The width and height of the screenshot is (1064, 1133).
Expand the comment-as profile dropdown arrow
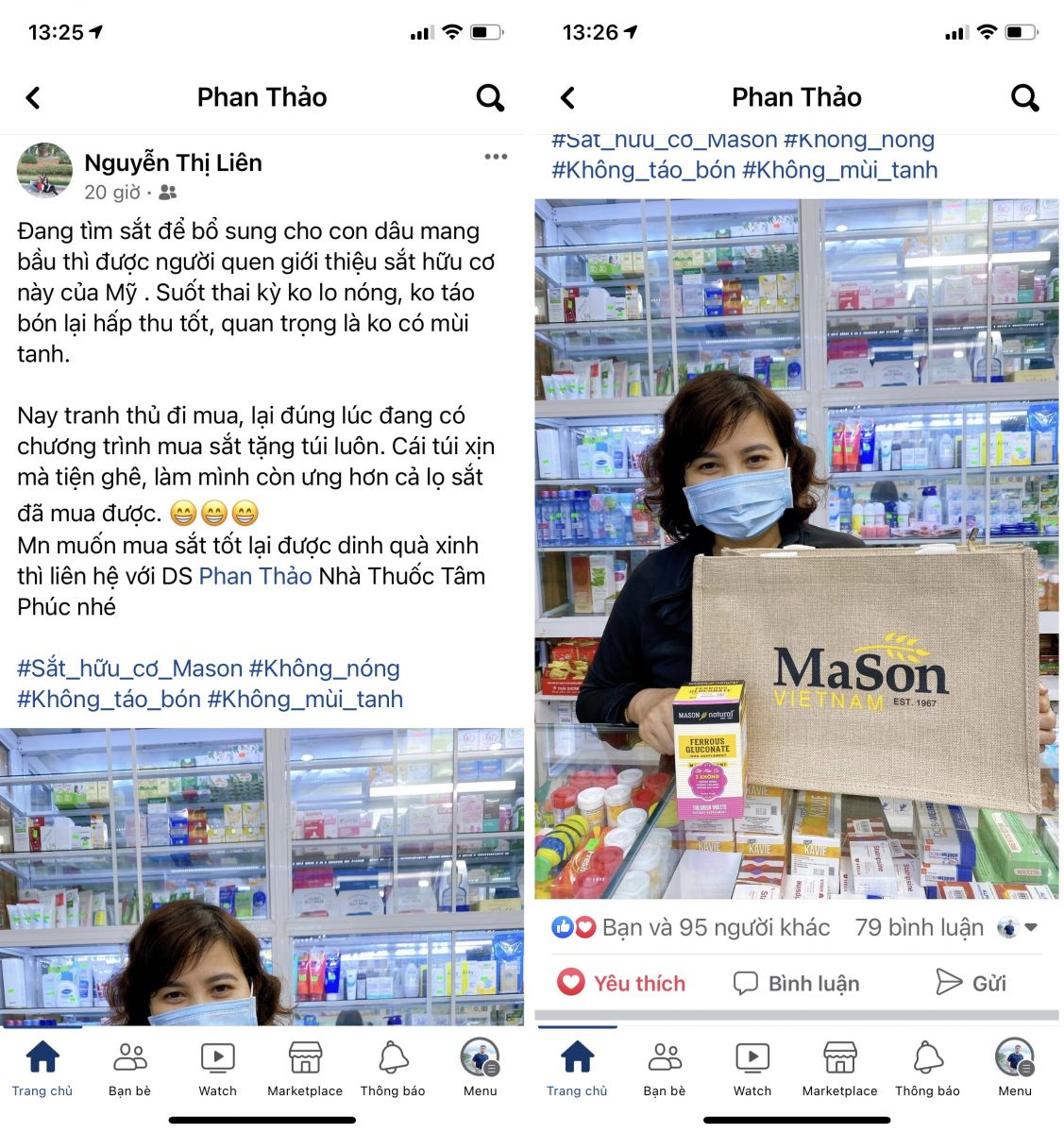point(1031,927)
